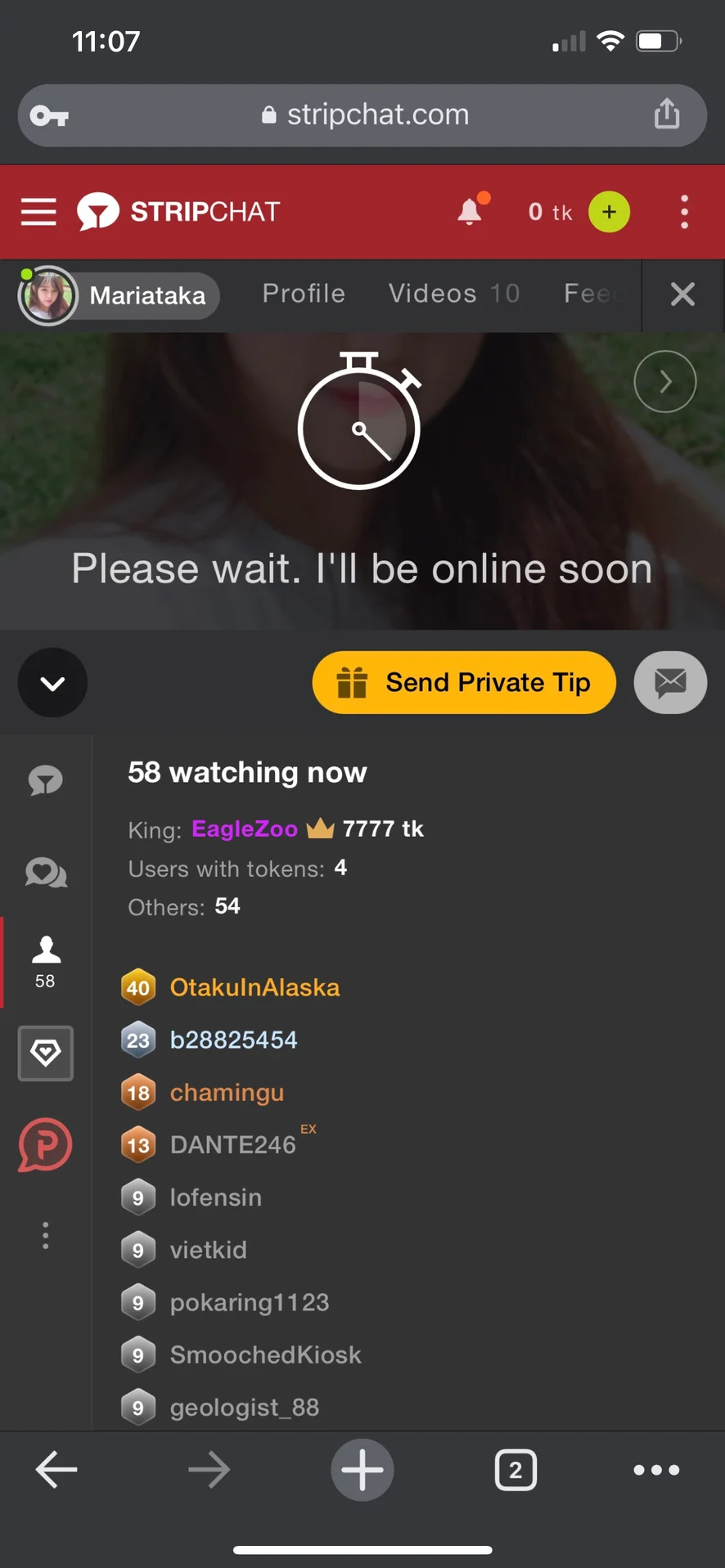Open a new browser tab
The height and width of the screenshot is (1568, 725).
(362, 1470)
